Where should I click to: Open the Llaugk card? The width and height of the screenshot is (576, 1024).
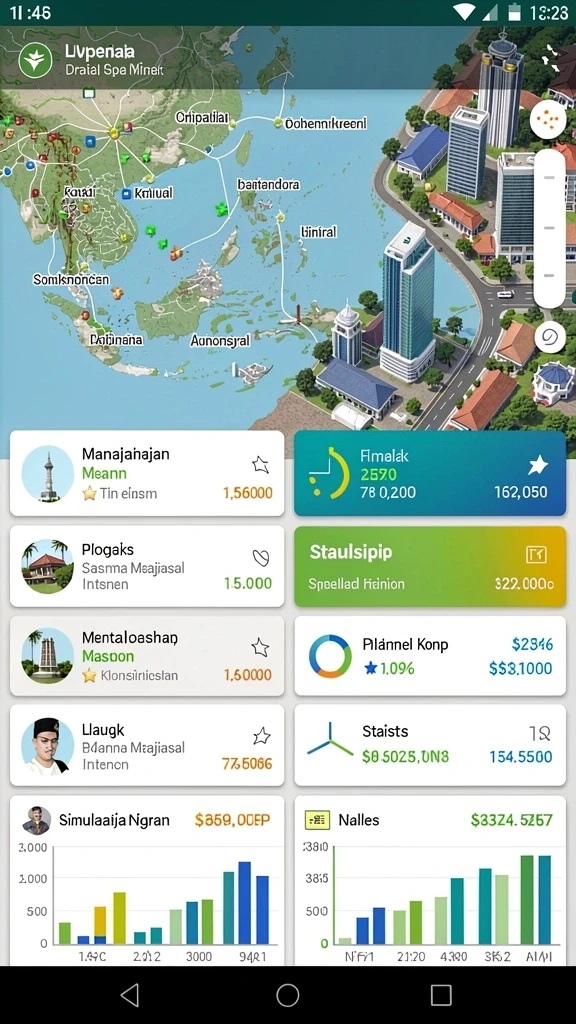point(147,744)
